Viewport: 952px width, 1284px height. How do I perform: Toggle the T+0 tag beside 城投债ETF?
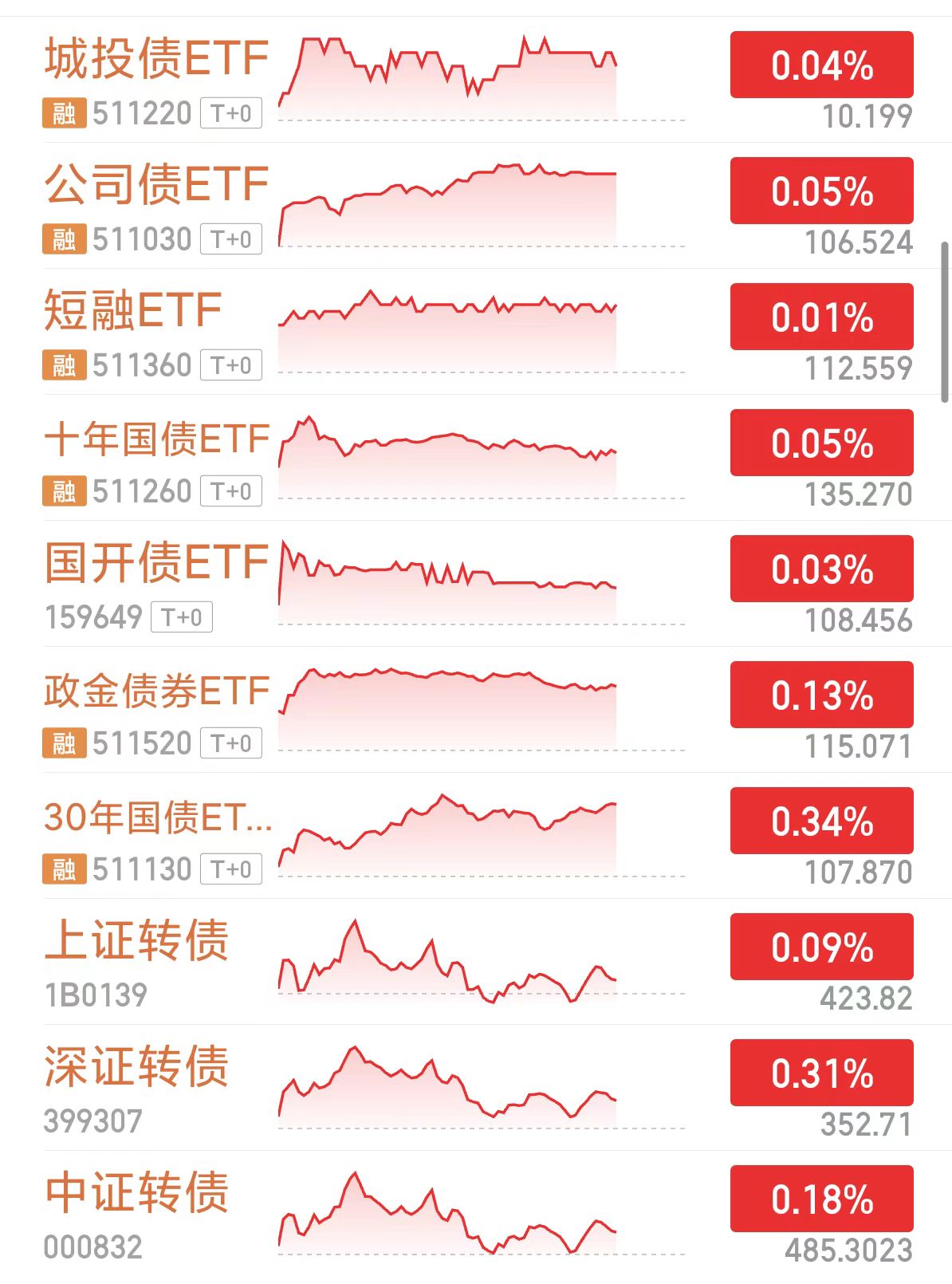click(231, 114)
